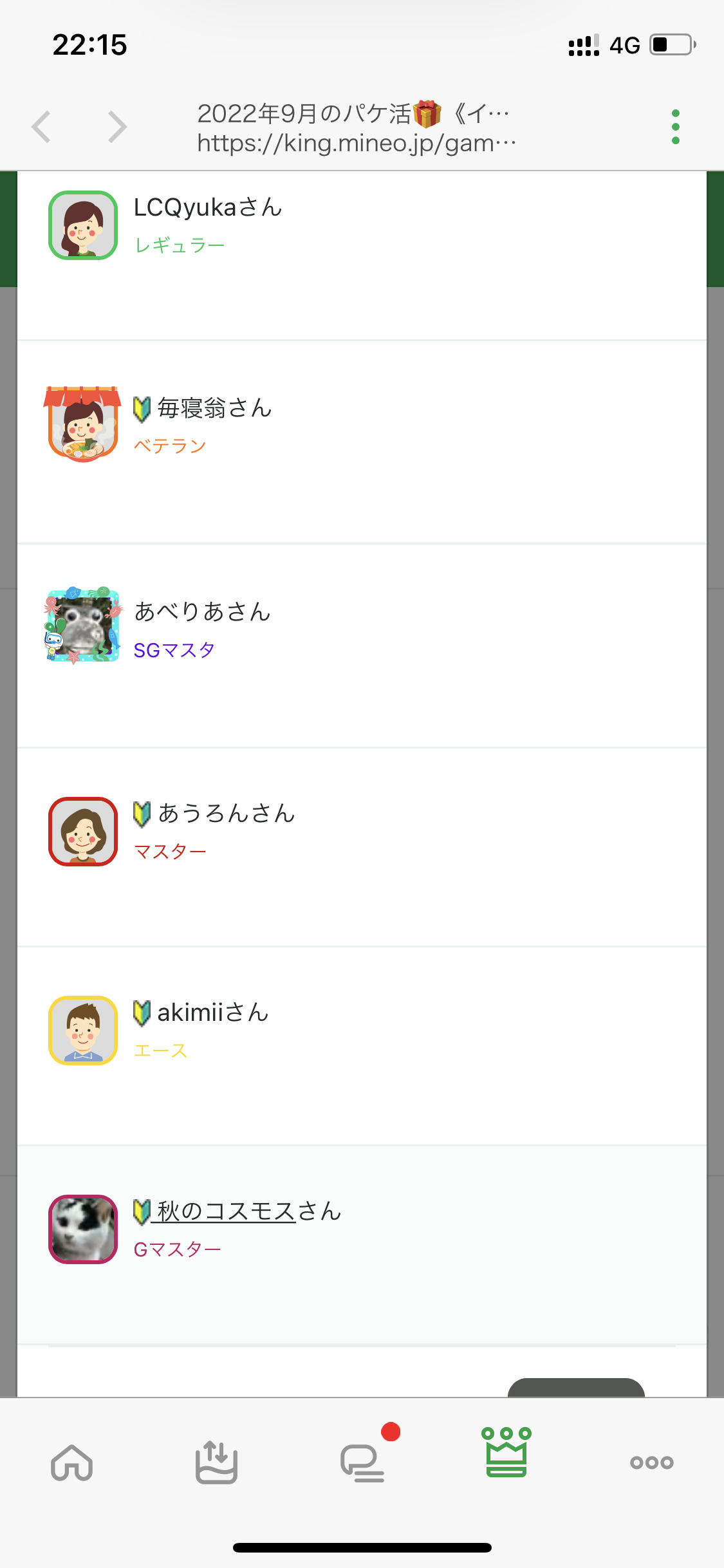Go back to the previous page
The width and height of the screenshot is (724, 1568).
coord(42,126)
